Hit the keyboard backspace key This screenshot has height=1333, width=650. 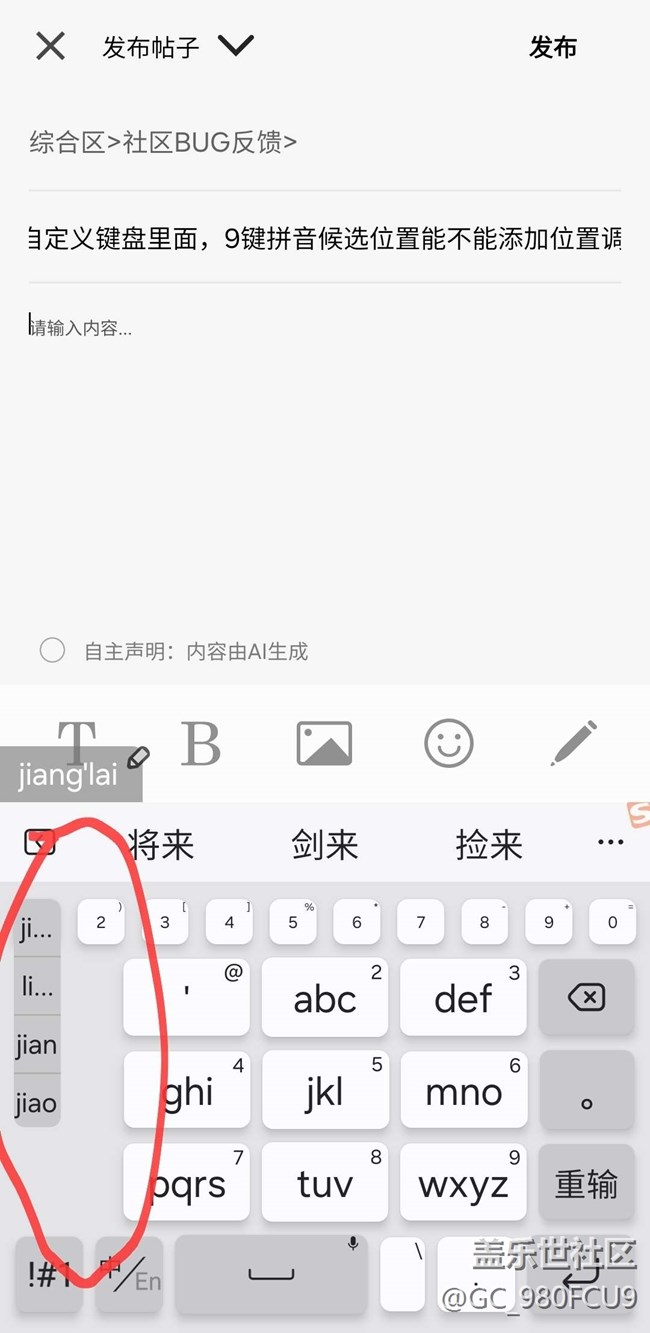pyautogui.click(x=586, y=997)
